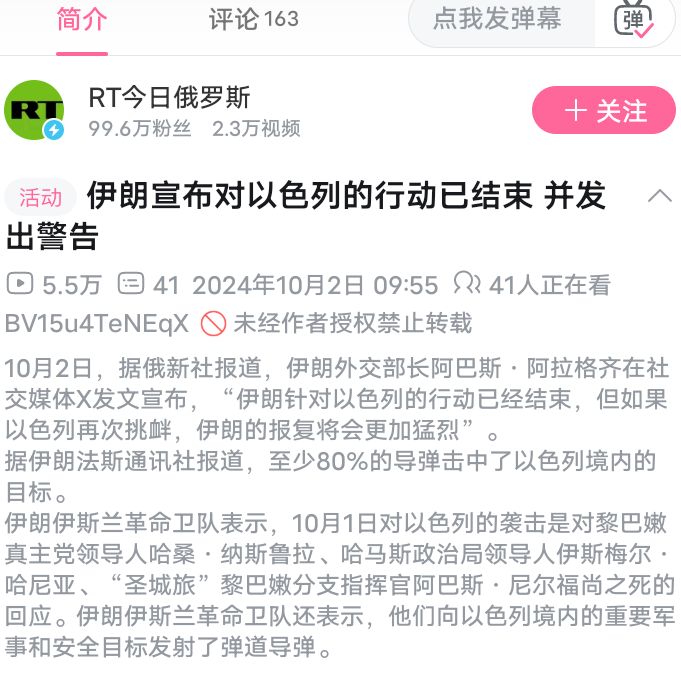Toggle the 弹 danmaku display icon

(634, 20)
